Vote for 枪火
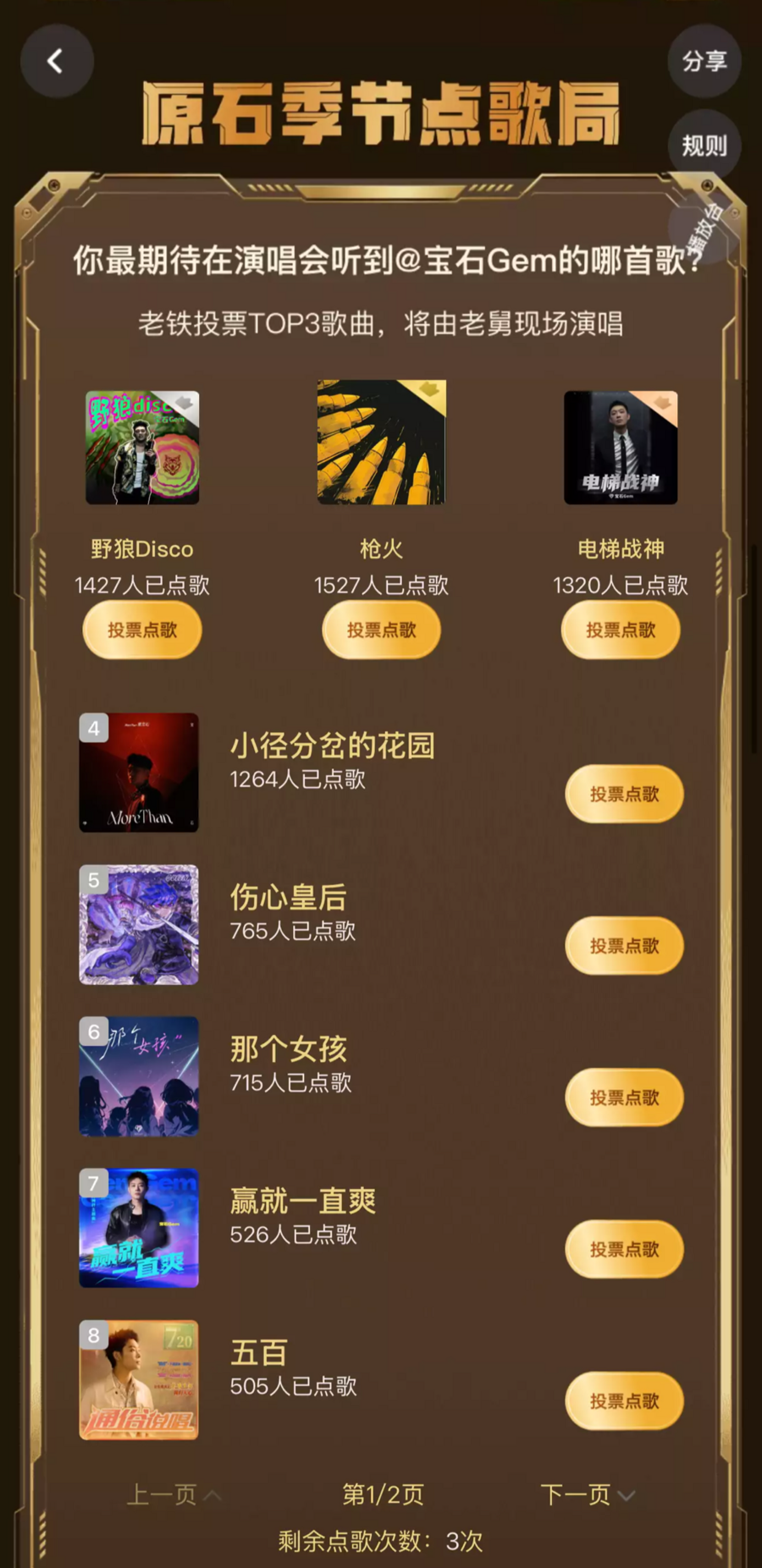The height and width of the screenshot is (1568, 762). 381,630
